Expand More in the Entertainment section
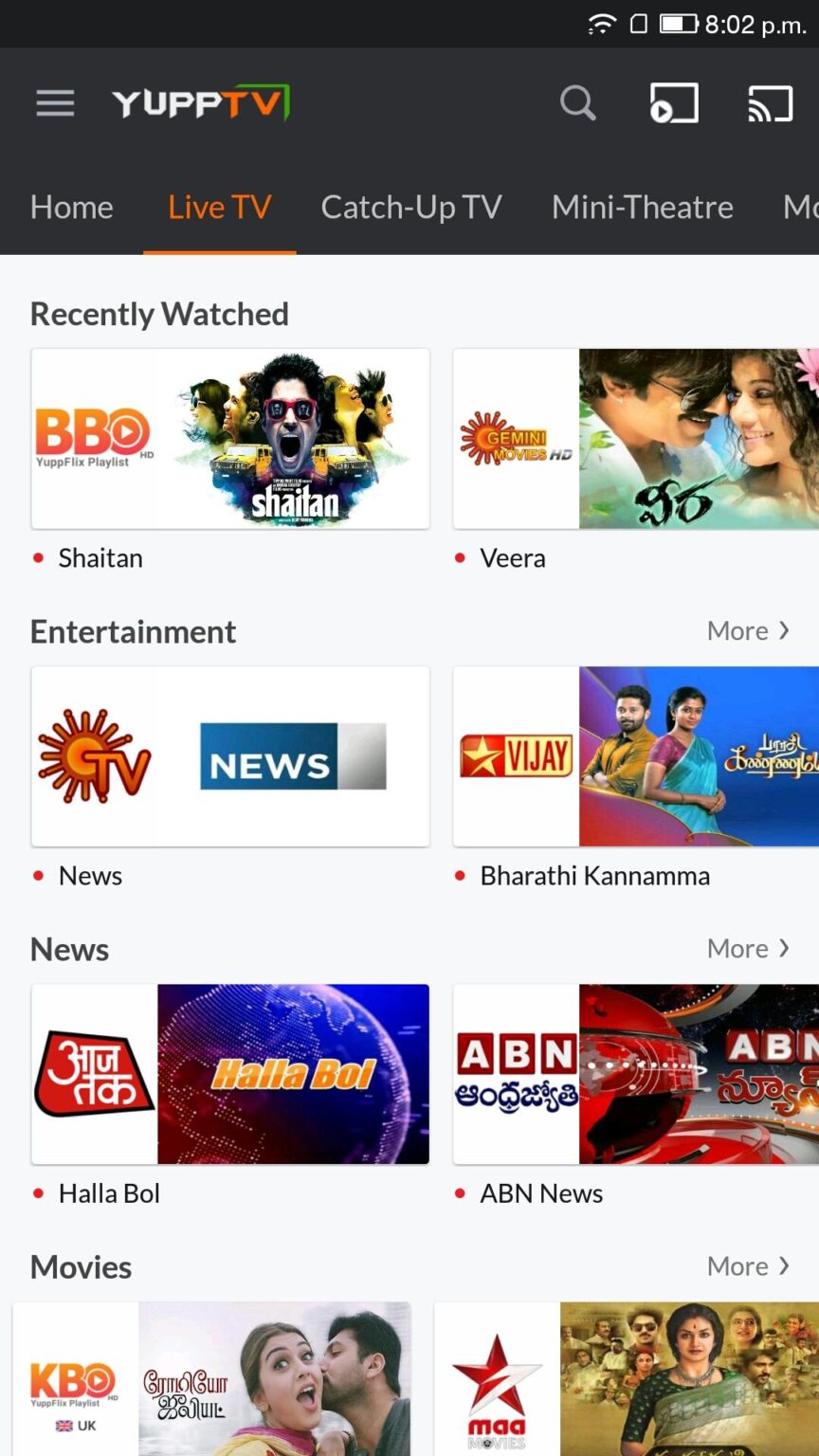This screenshot has width=819, height=1456. pyautogui.click(x=748, y=630)
